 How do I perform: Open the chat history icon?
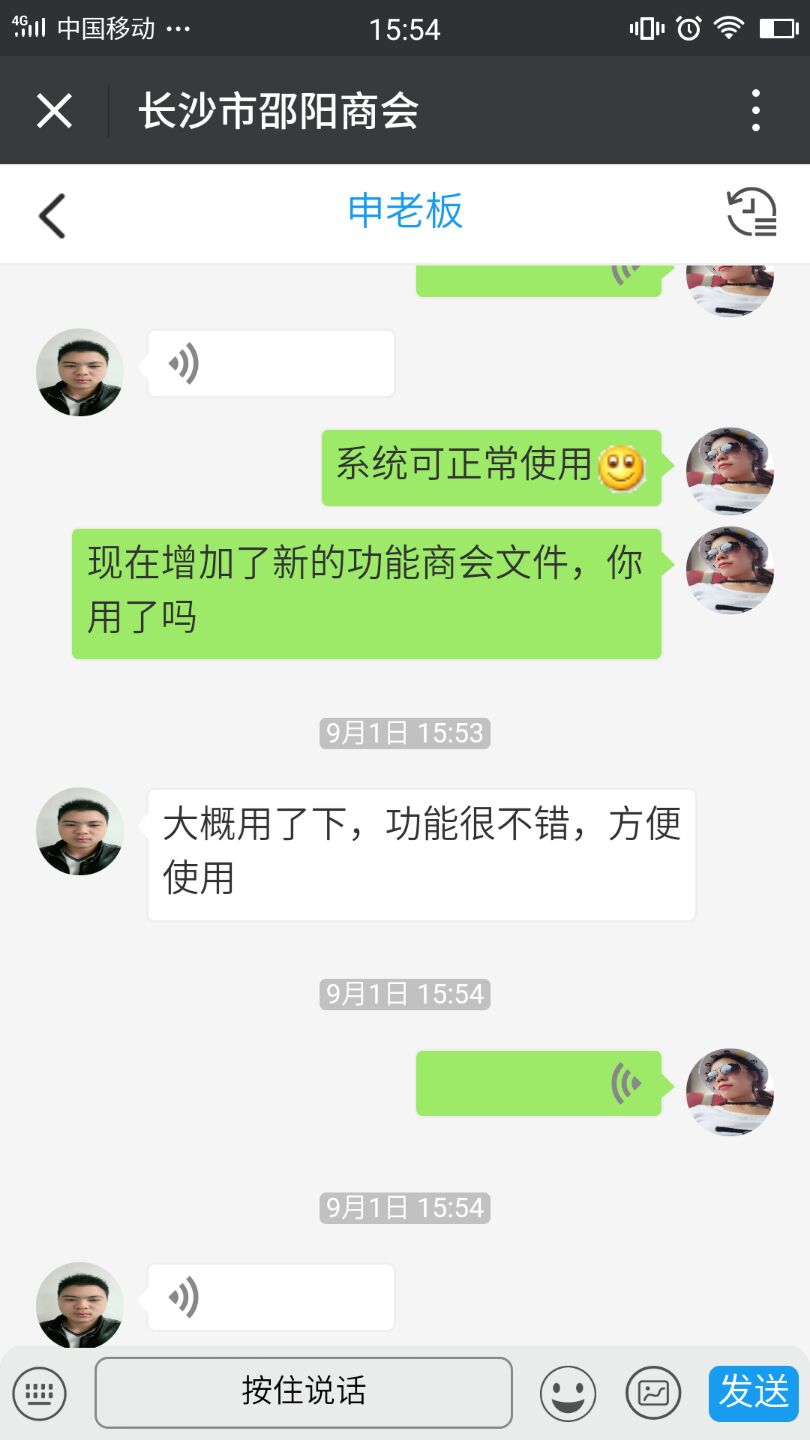(x=751, y=212)
